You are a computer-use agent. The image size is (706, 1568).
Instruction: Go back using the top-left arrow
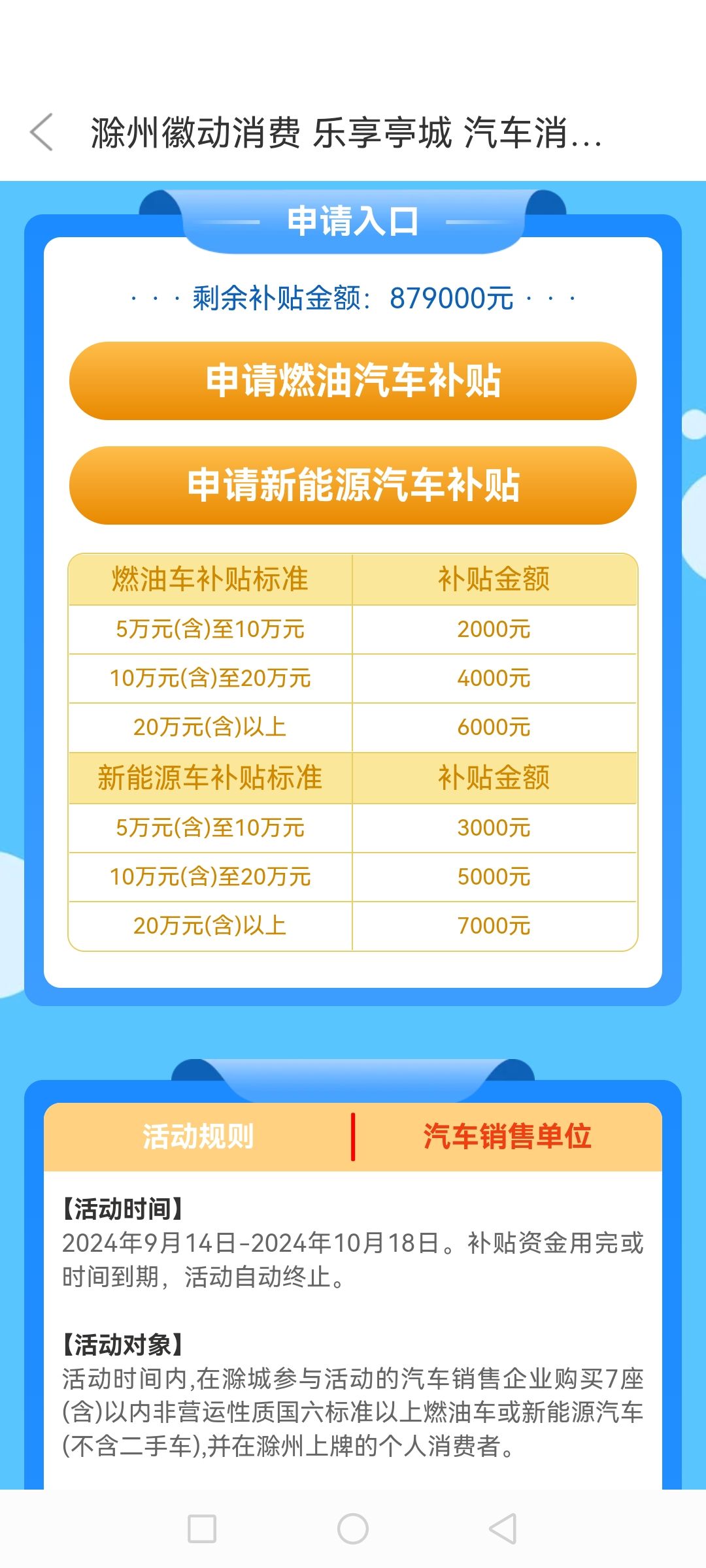click(x=42, y=132)
